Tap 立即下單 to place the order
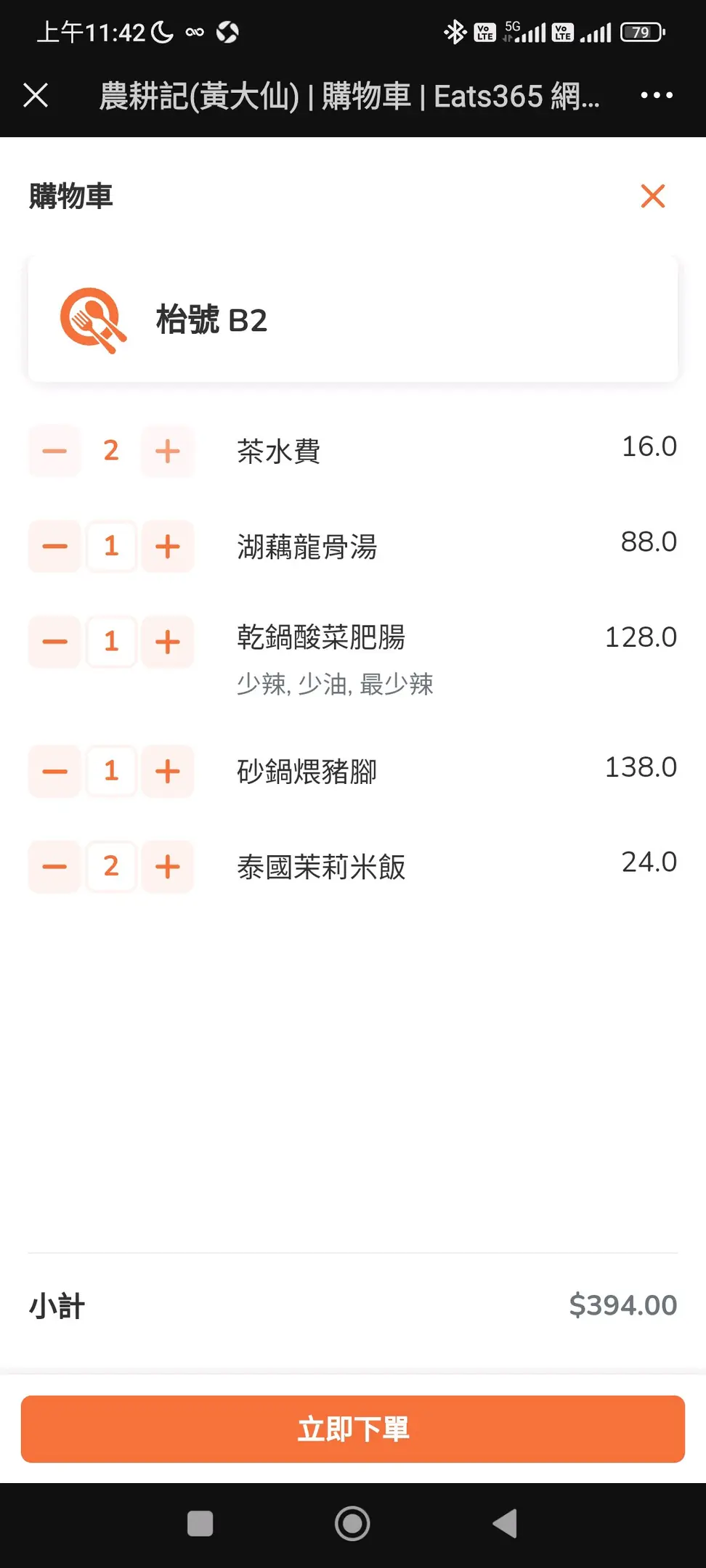The image size is (706, 1568). pyautogui.click(x=353, y=1429)
